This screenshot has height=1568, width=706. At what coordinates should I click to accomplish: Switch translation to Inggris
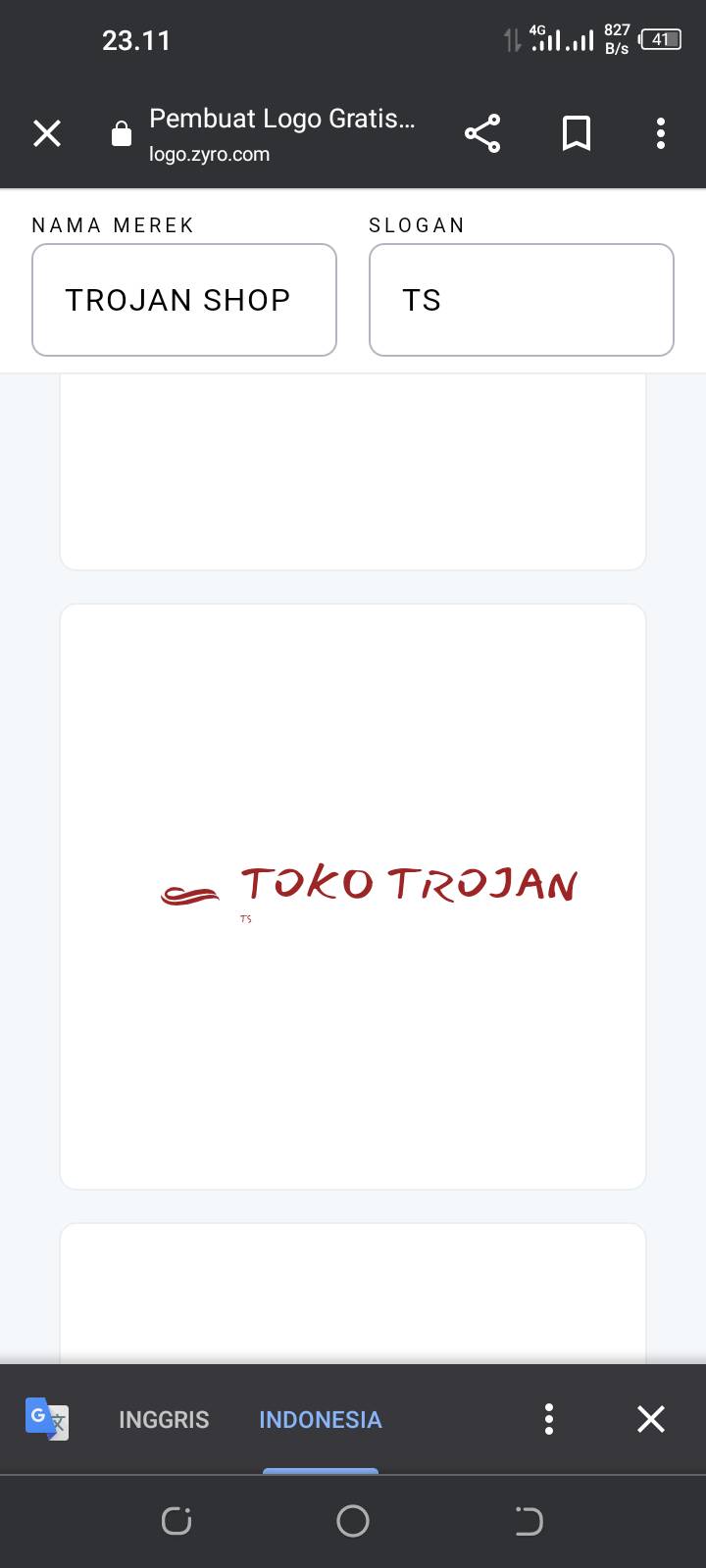pos(164,1419)
